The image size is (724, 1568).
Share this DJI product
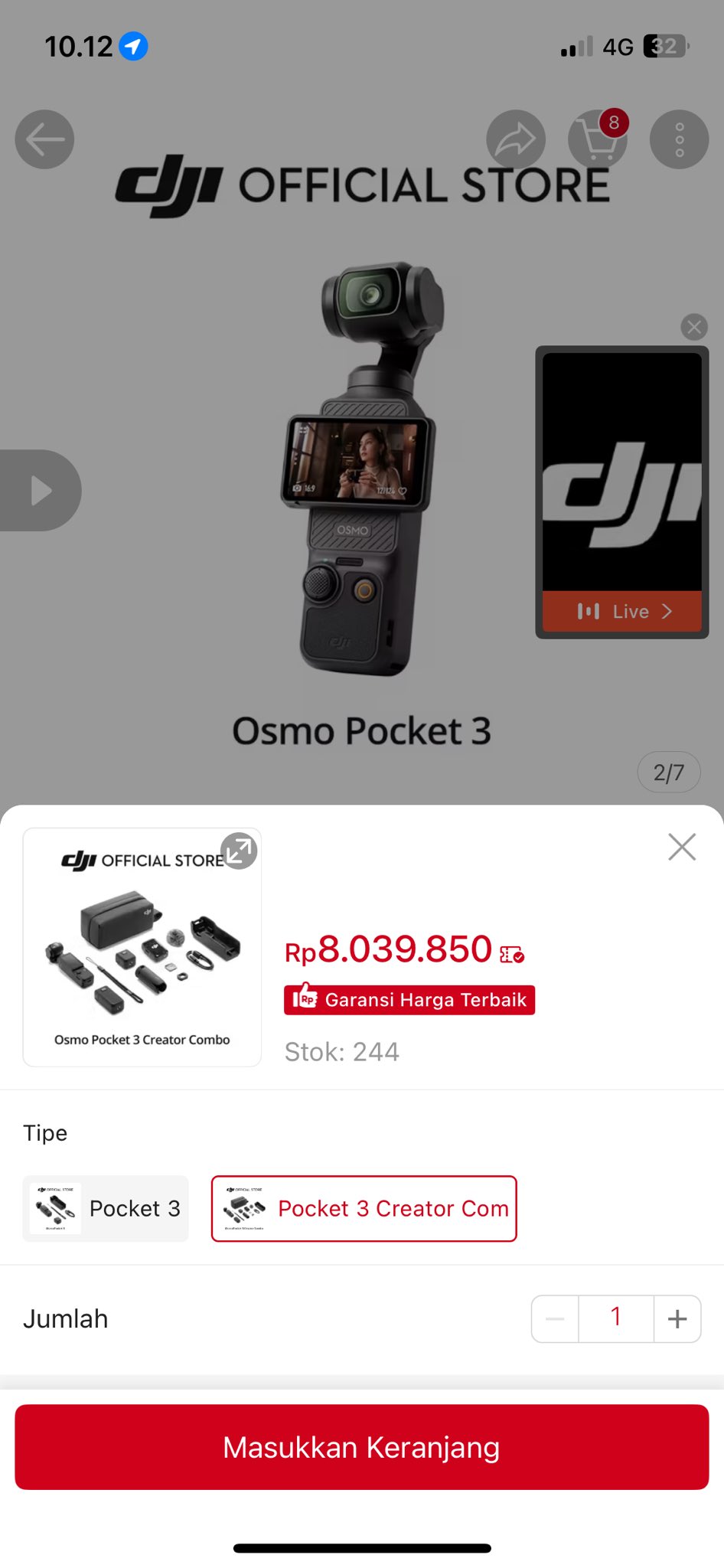click(x=516, y=139)
